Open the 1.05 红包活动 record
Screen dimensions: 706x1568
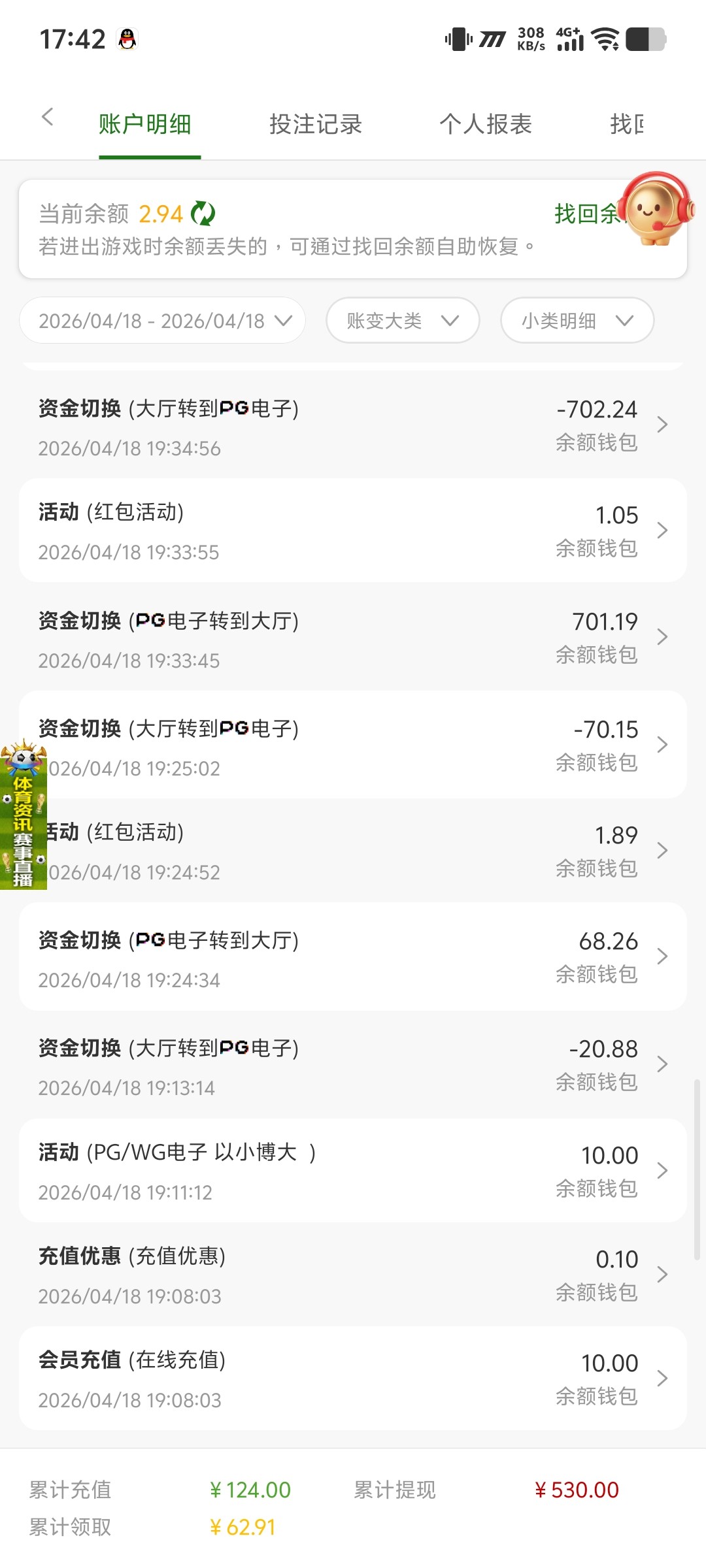tap(353, 531)
